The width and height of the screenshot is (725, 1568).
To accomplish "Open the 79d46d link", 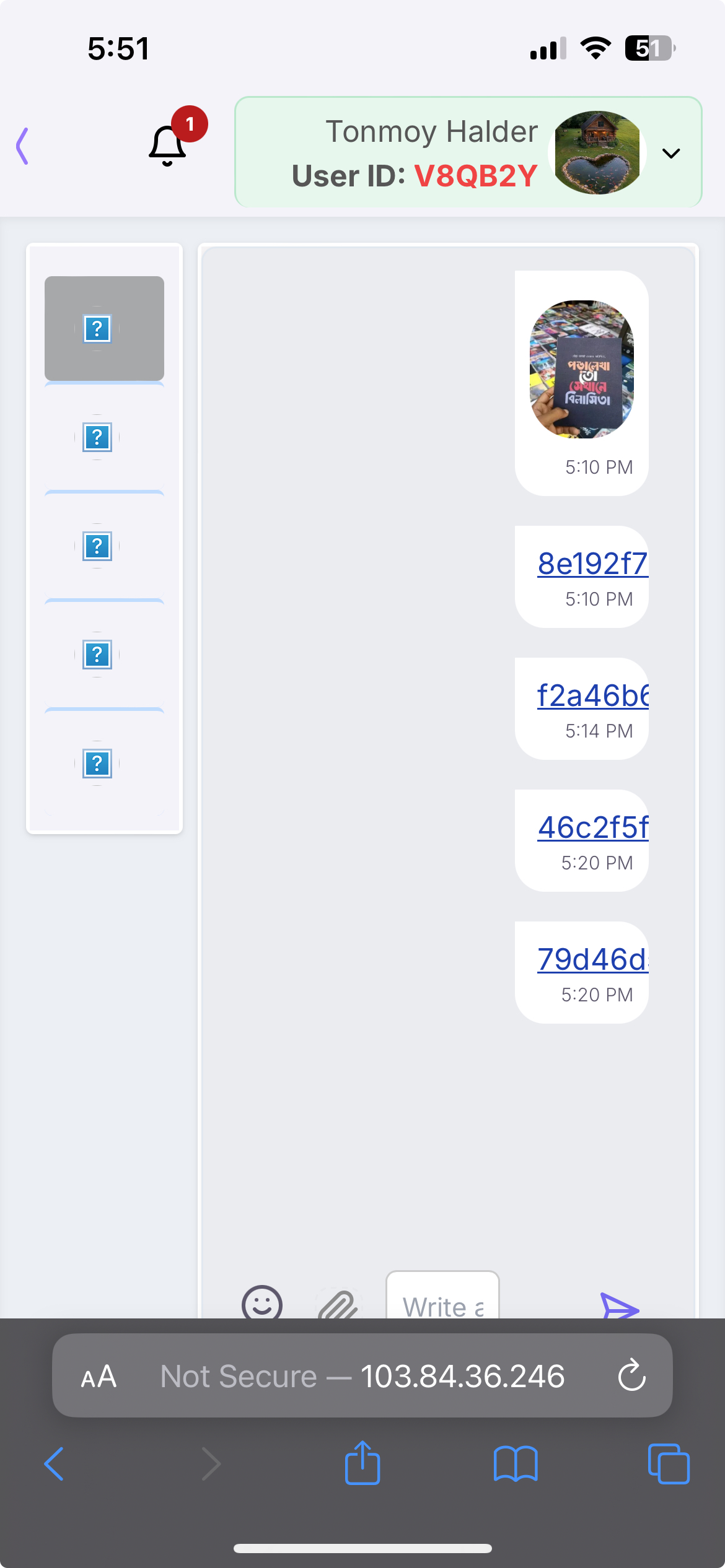I will (592, 959).
